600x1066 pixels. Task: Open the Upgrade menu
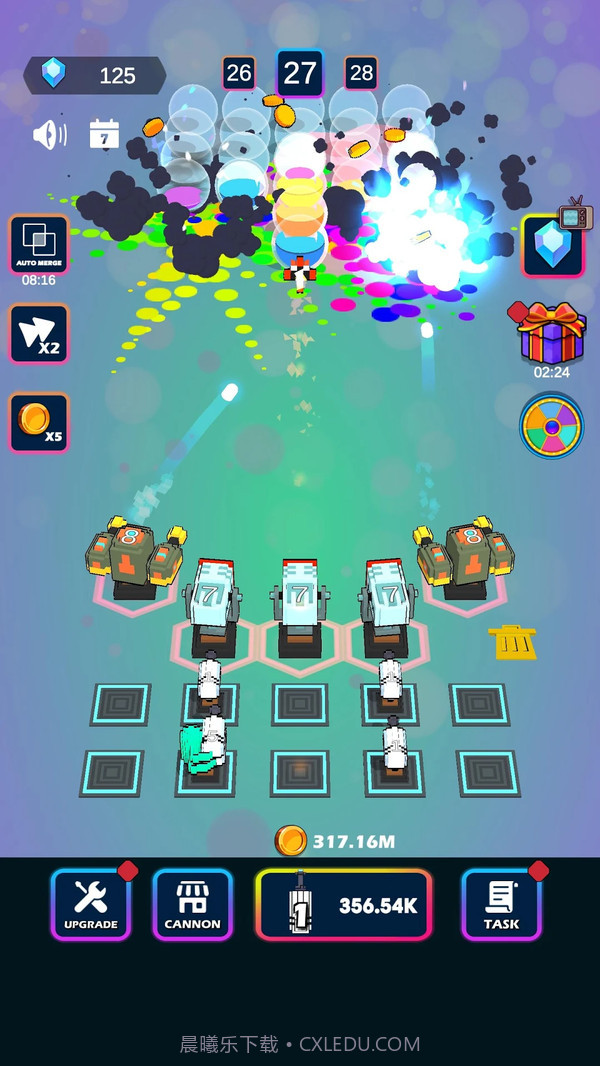tap(91, 904)
